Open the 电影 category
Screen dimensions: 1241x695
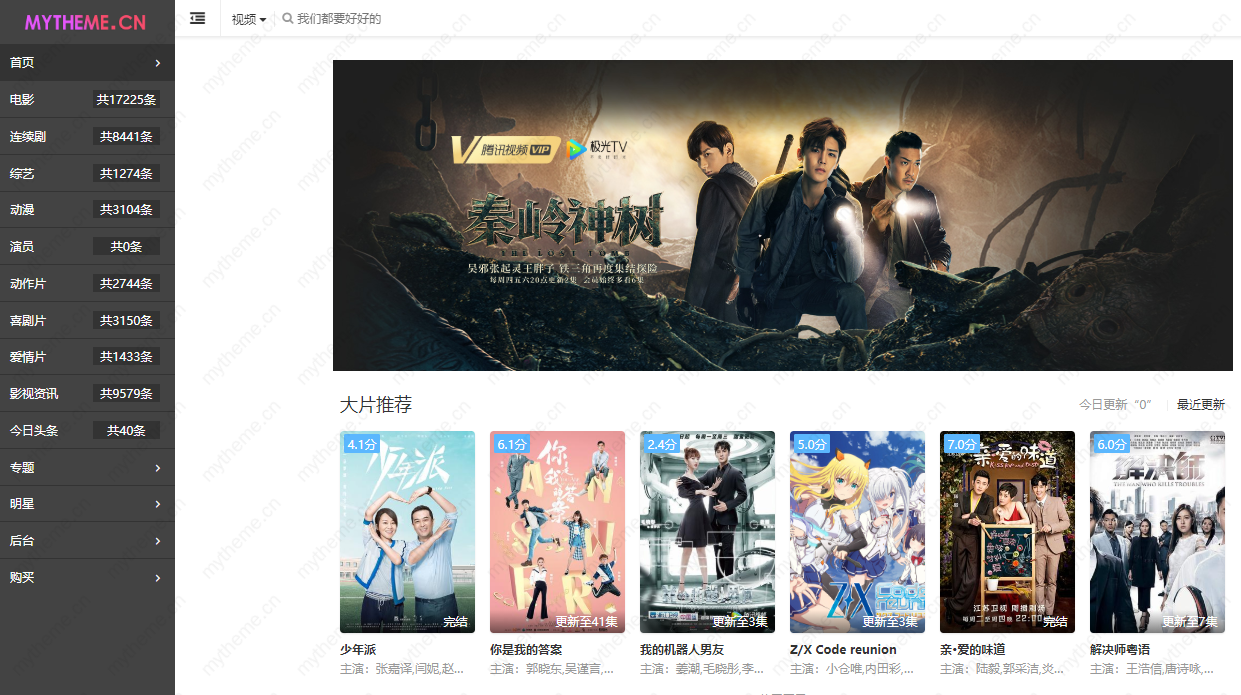coord(87,99)
